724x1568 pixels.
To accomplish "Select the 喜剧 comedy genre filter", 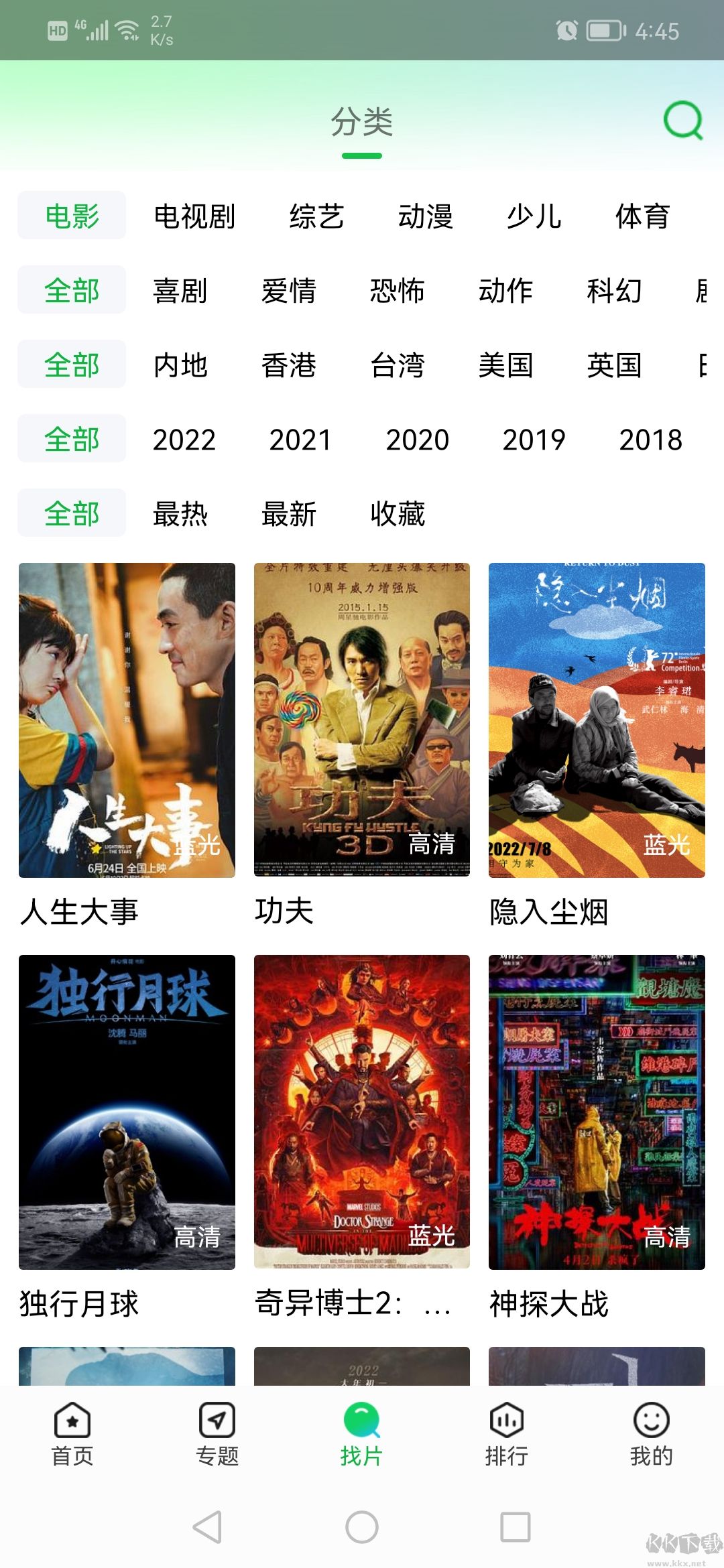I will click(x=180, y=291).
